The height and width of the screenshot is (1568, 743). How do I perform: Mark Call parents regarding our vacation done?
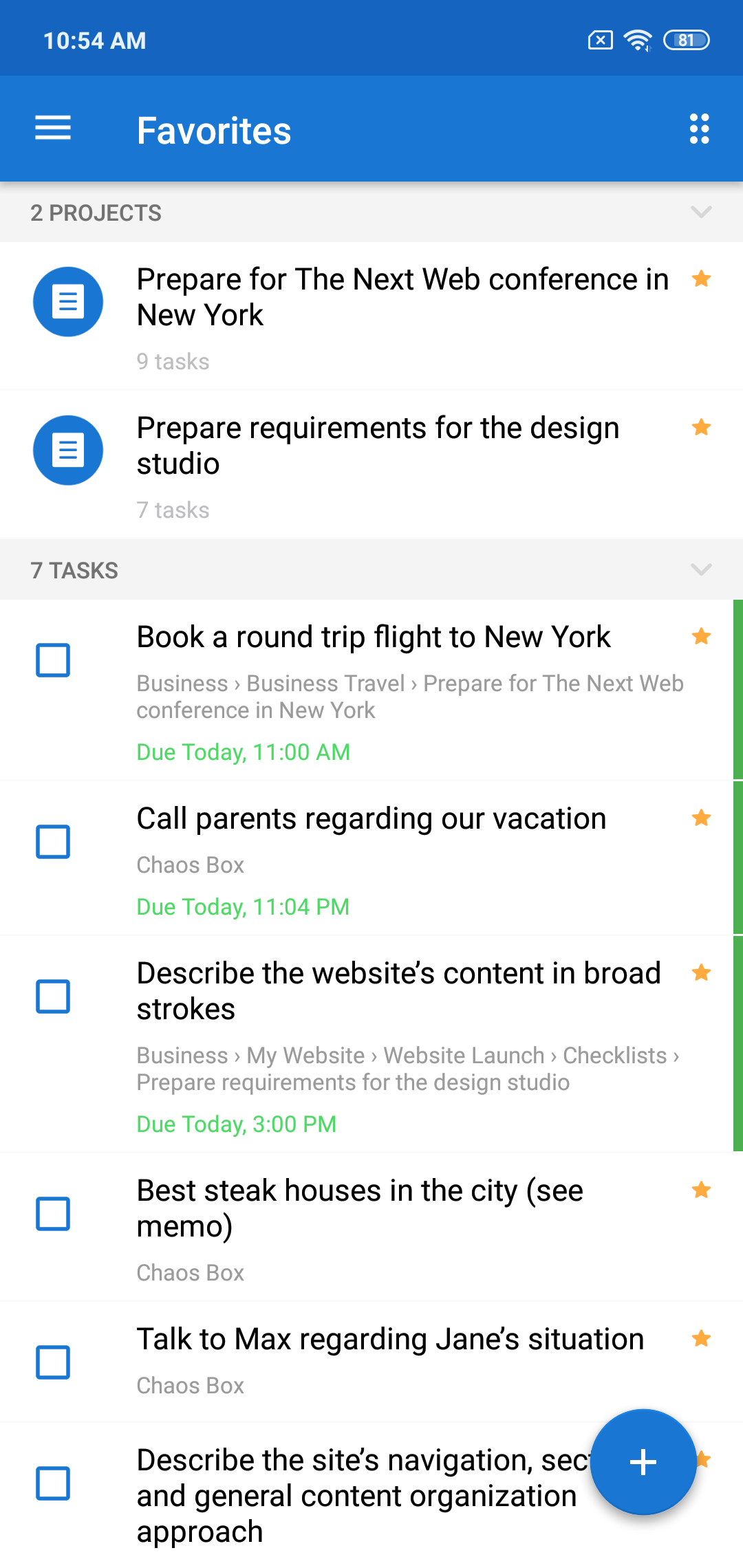53,842
